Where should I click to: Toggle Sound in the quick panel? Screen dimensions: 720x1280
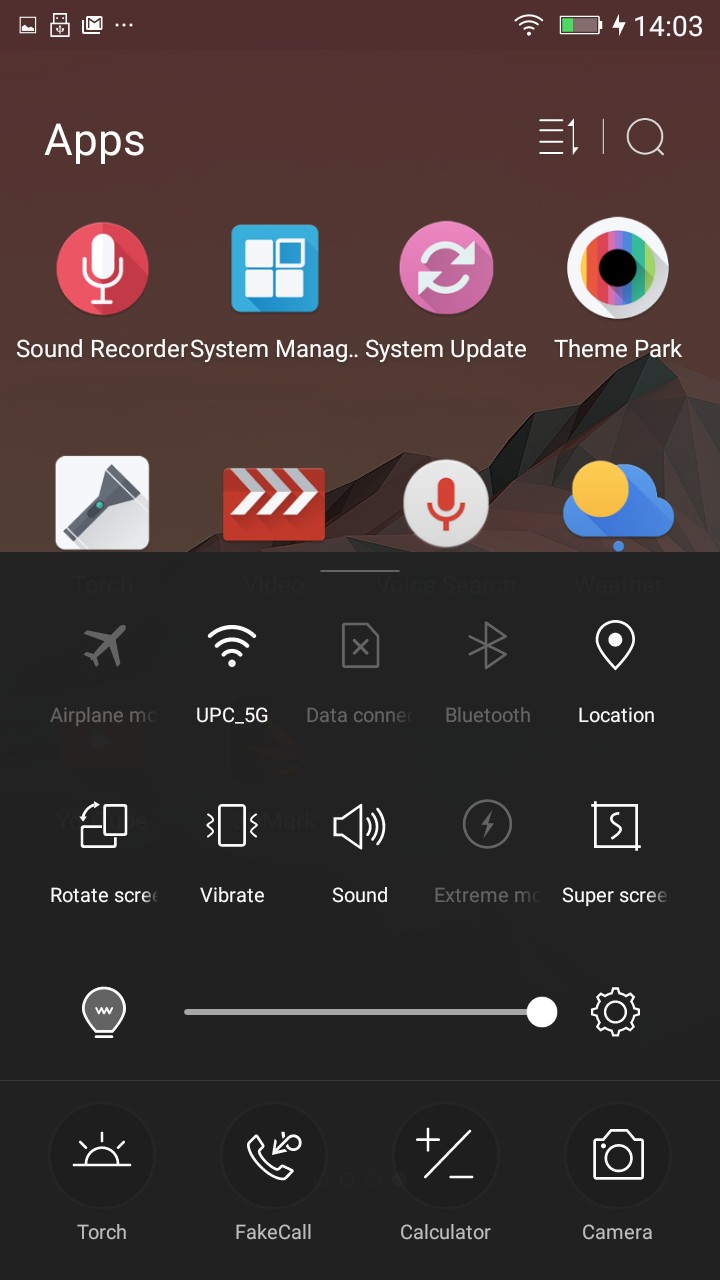point(360,827)
